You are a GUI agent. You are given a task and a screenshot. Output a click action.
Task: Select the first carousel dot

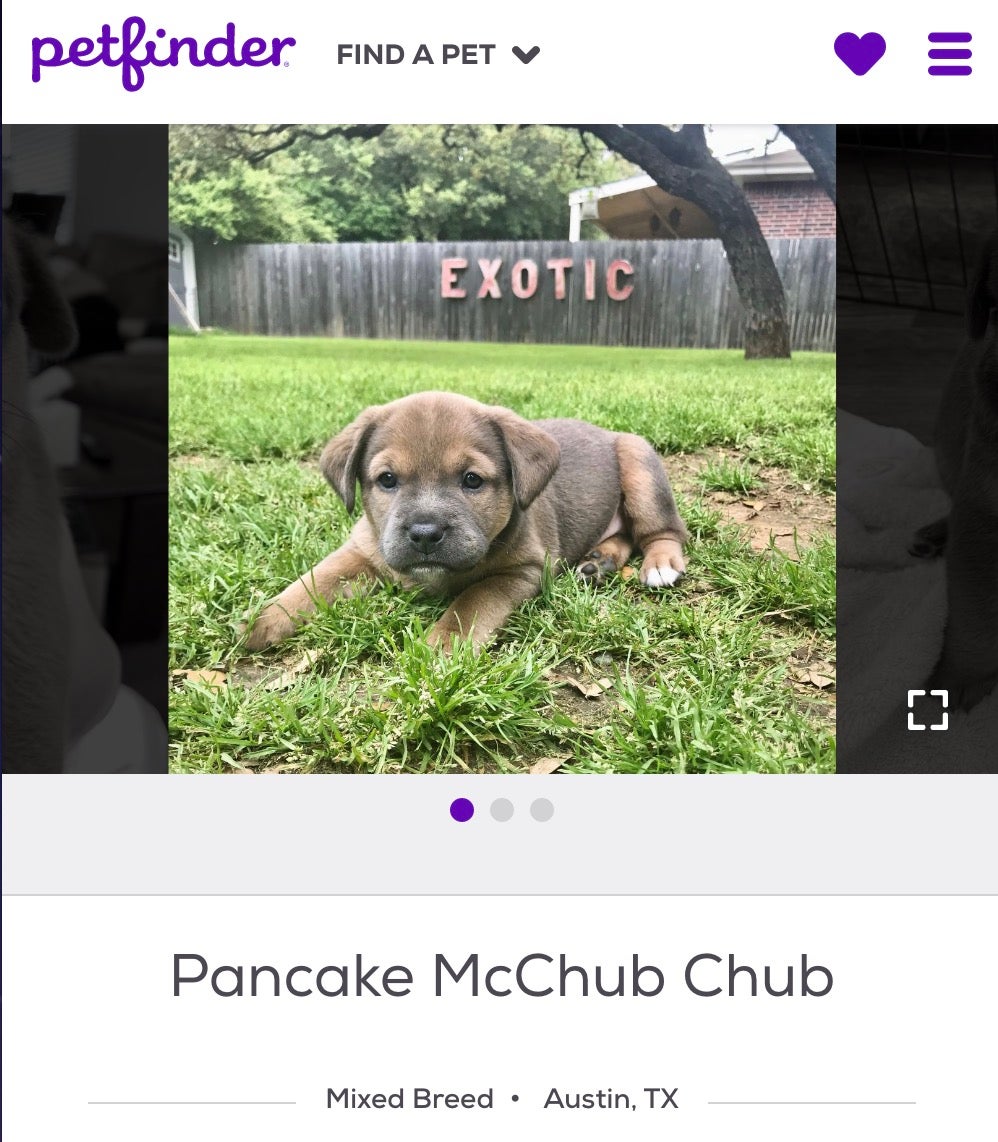pyautogui.click(x=463, y=812)
